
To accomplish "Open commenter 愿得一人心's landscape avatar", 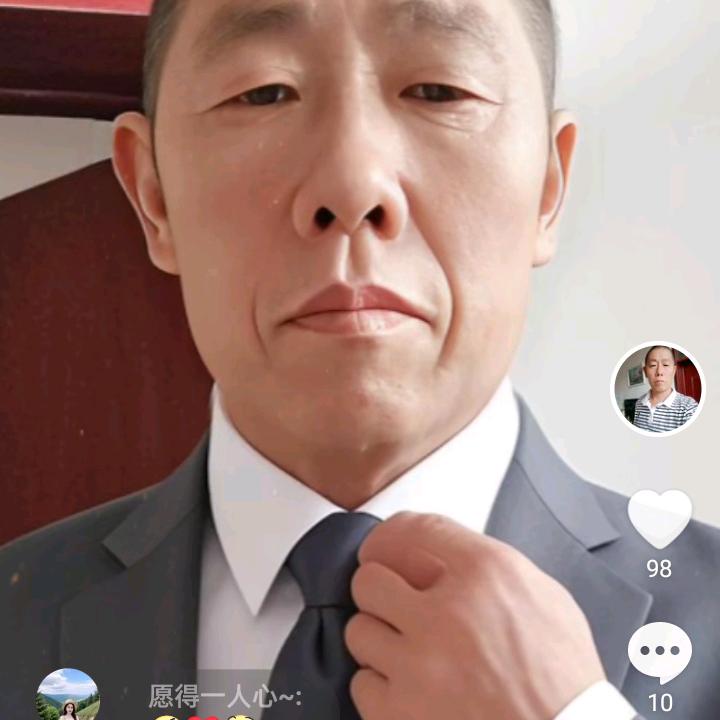I will tap(68, 696).
